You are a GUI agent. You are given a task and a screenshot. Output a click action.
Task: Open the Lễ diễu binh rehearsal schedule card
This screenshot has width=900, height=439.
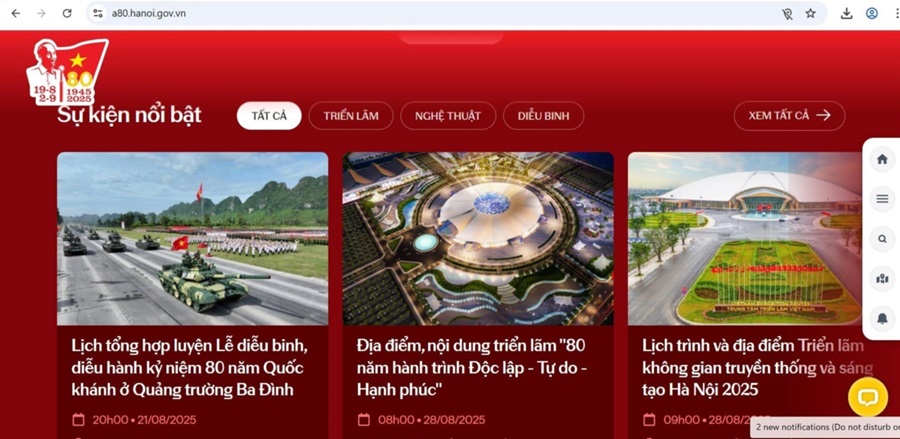pos(192,367)
